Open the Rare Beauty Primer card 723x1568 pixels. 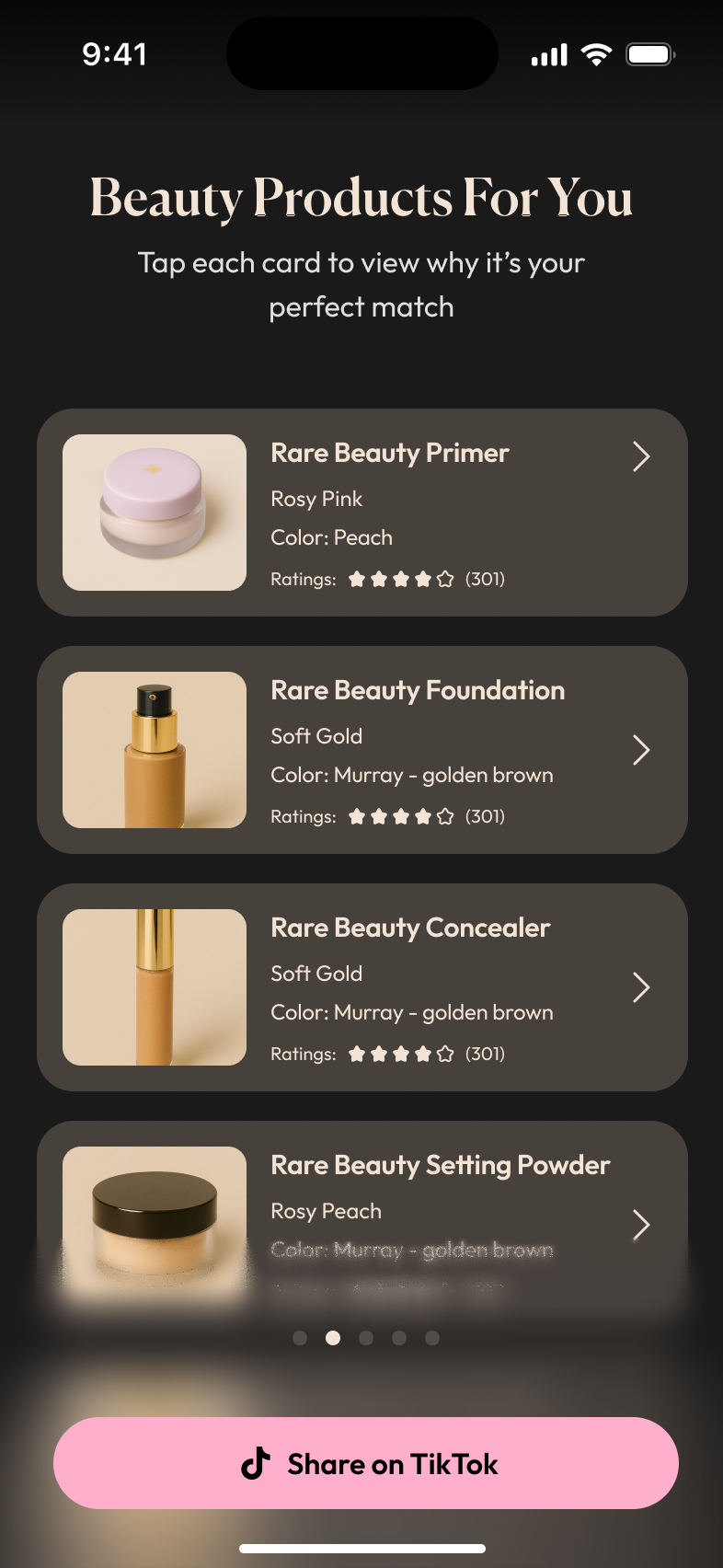tap(362, 513)
